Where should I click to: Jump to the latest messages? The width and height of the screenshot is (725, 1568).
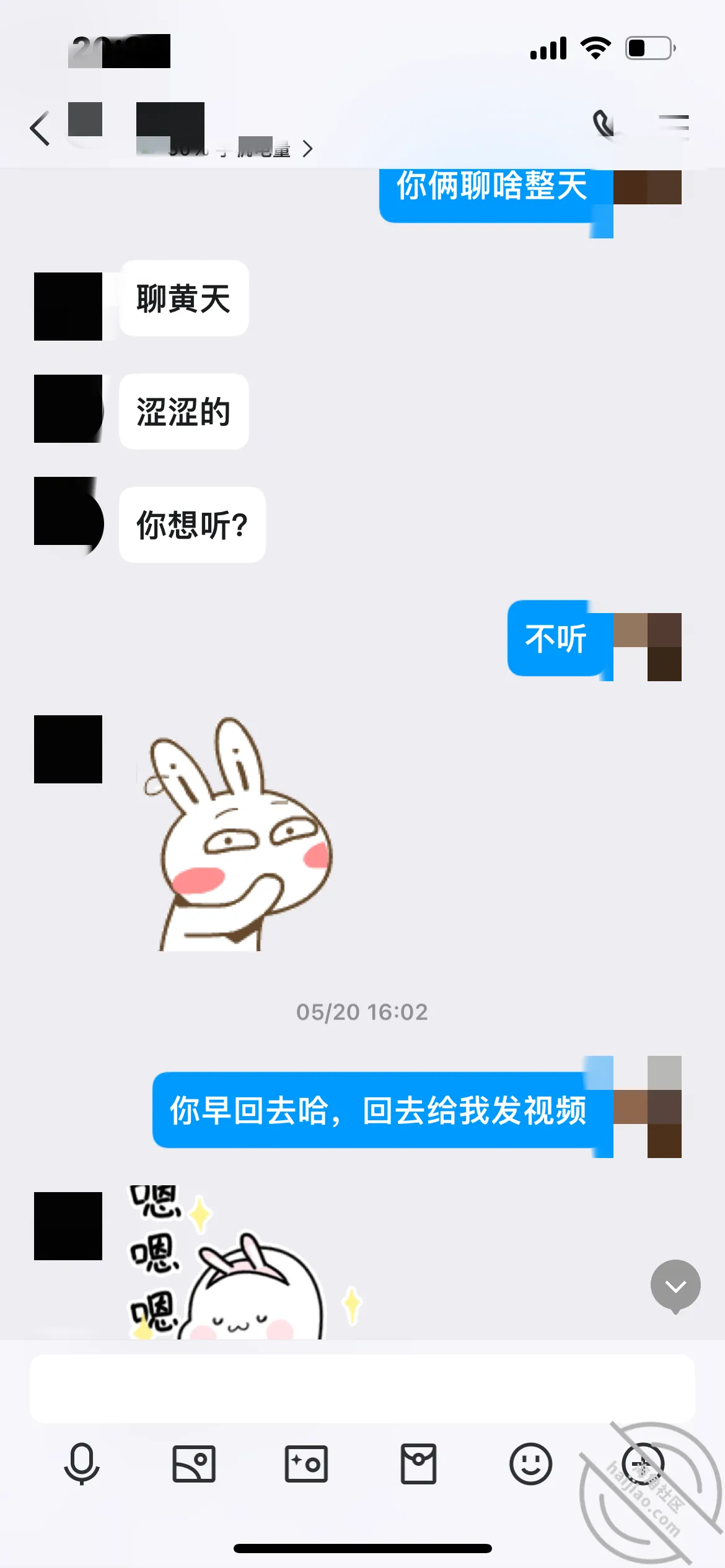(675, 1286)
